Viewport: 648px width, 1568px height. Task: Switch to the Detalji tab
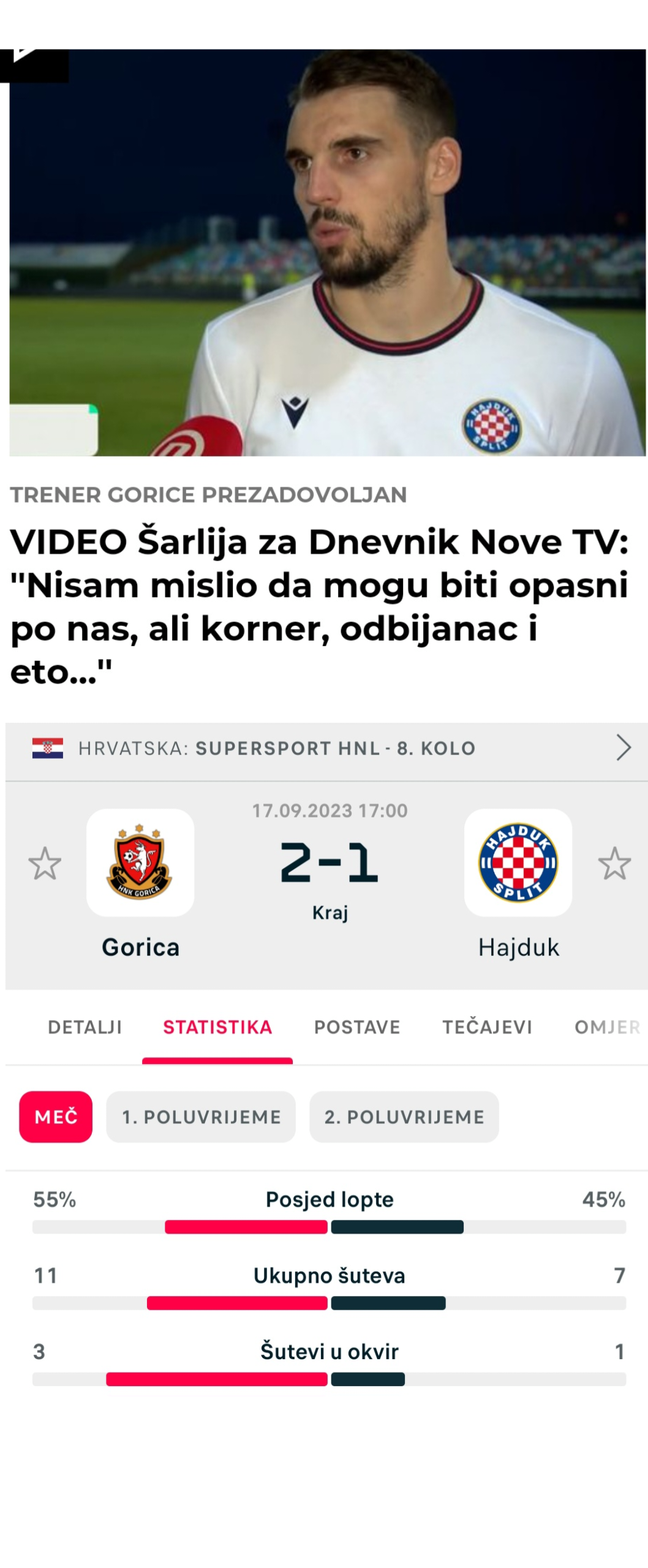click(85, 1027)
